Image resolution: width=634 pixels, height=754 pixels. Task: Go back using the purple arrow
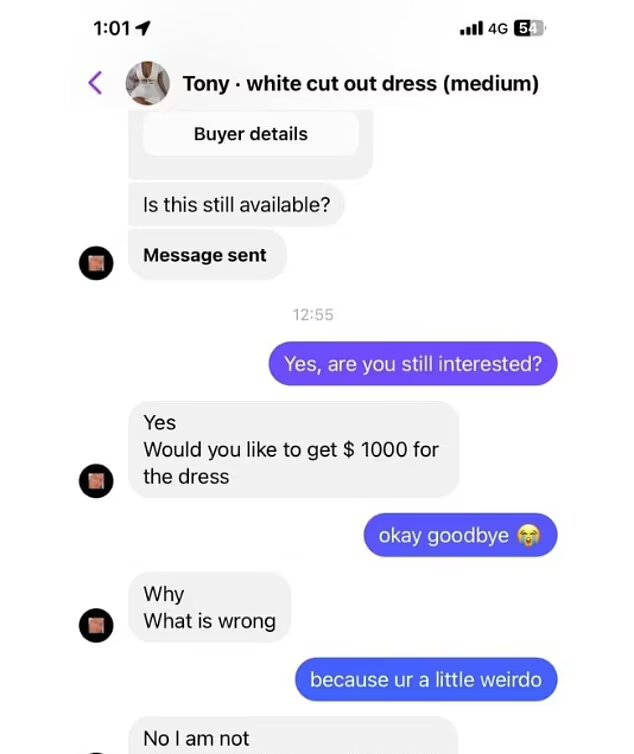[96, 82]
